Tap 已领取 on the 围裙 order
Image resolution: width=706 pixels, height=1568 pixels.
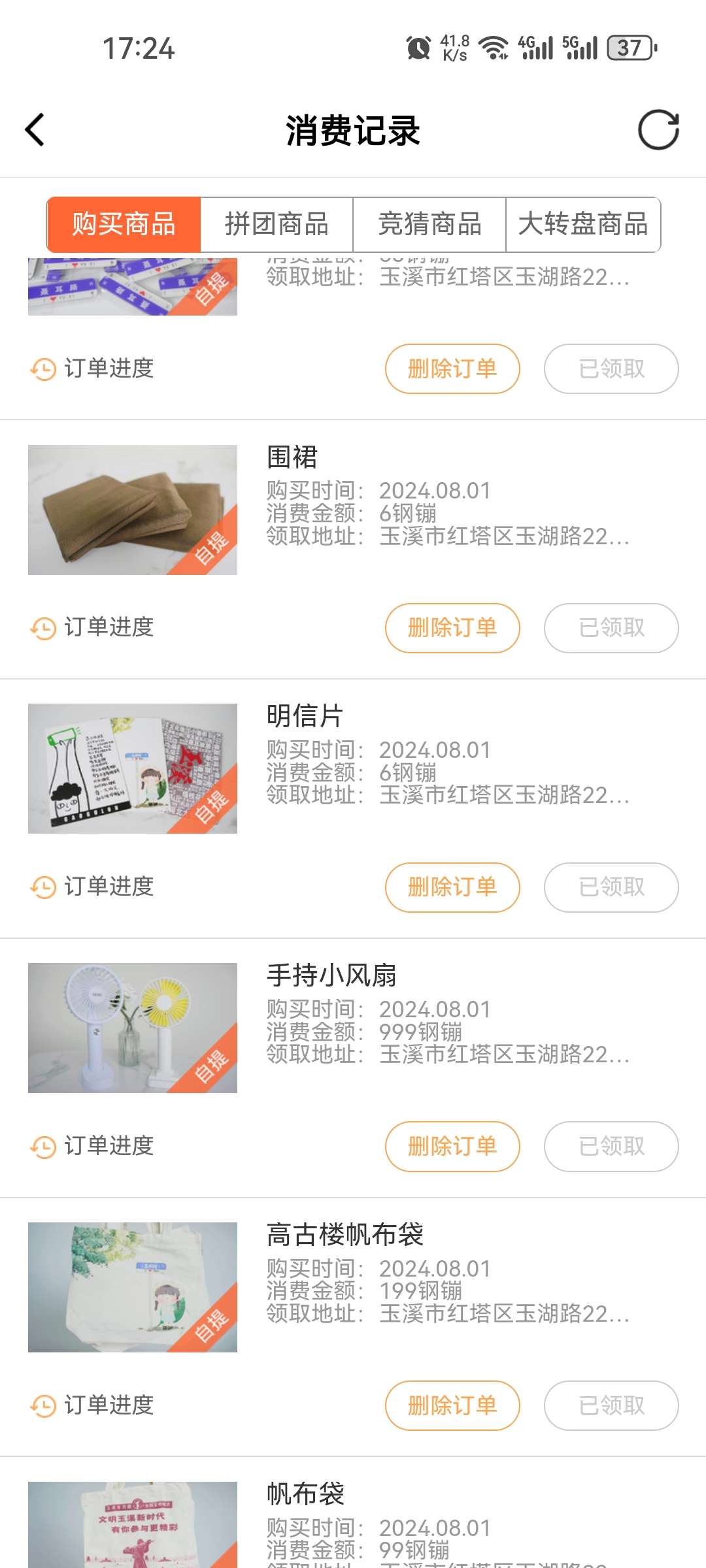pyautogui.click(x=611, y=628)
